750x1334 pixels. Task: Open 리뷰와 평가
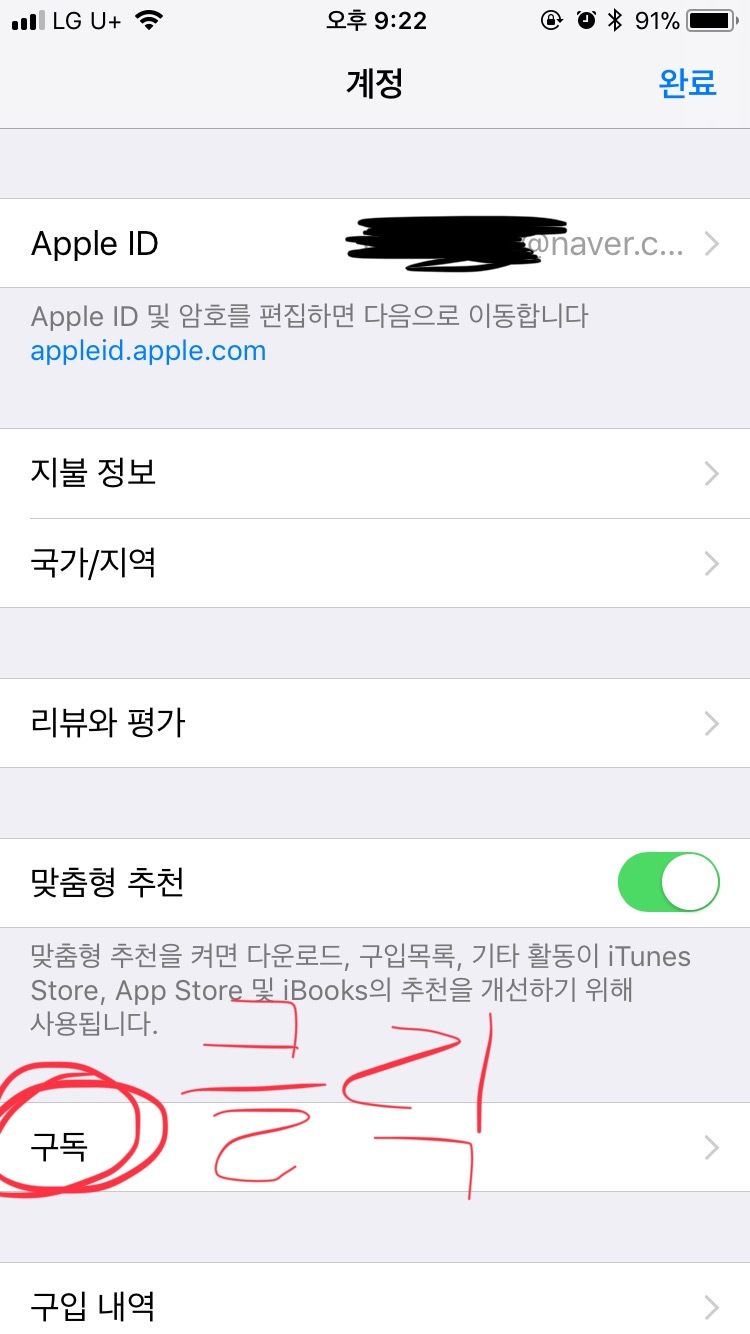pyautogui.click(x=375, y=723)
